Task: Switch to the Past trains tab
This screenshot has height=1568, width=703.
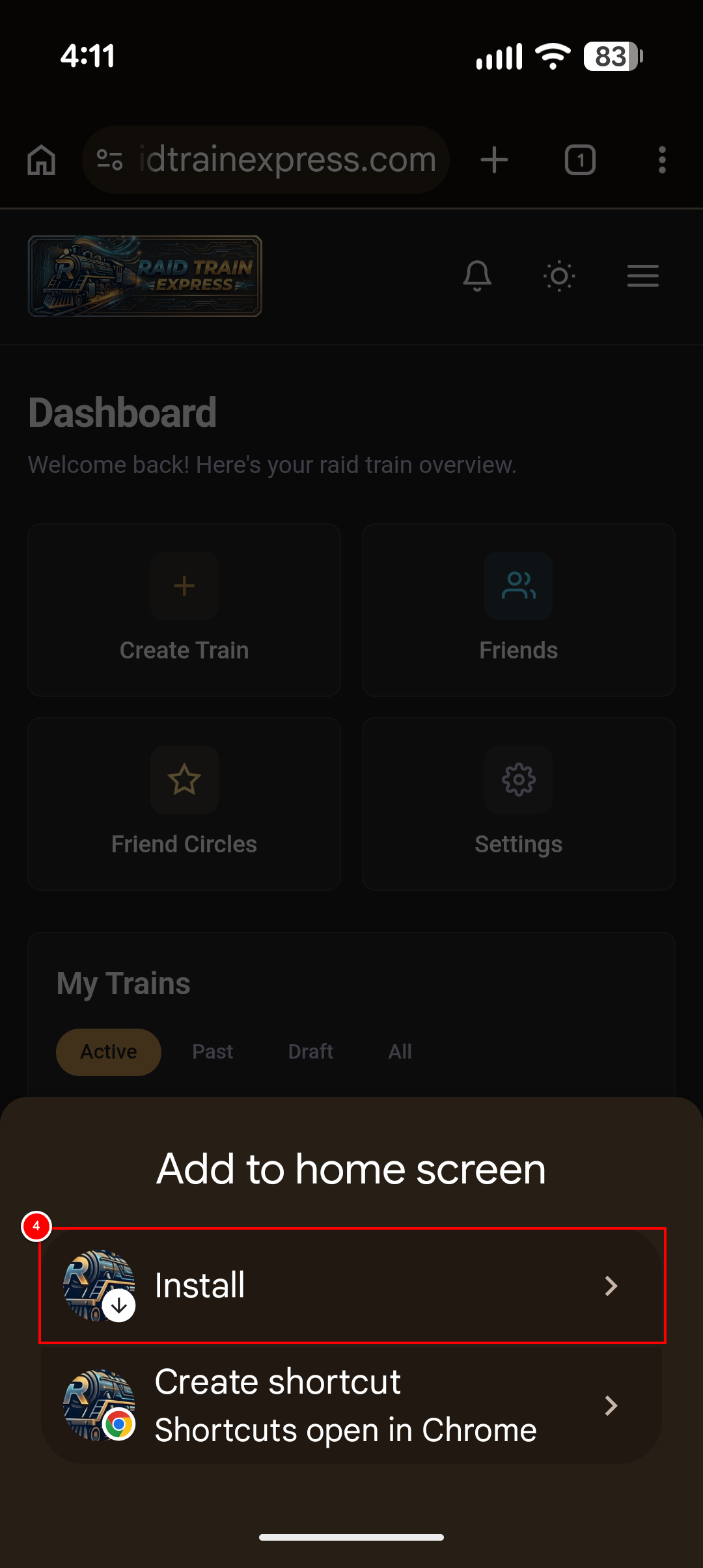Action: point(212,1052)
